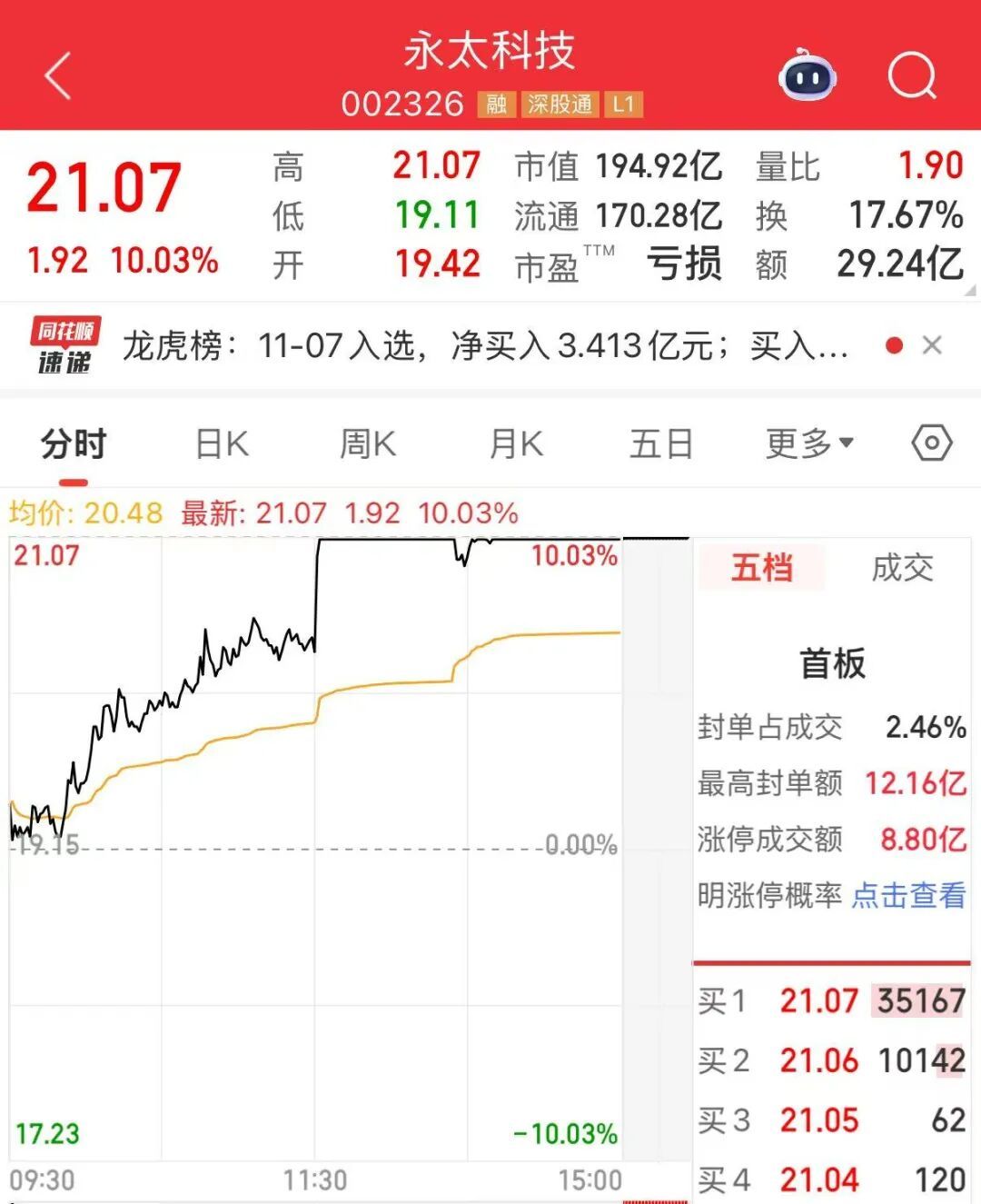
Task: Tap 点击查看 for 明涨停概率
Action: [x=908, y=896]
